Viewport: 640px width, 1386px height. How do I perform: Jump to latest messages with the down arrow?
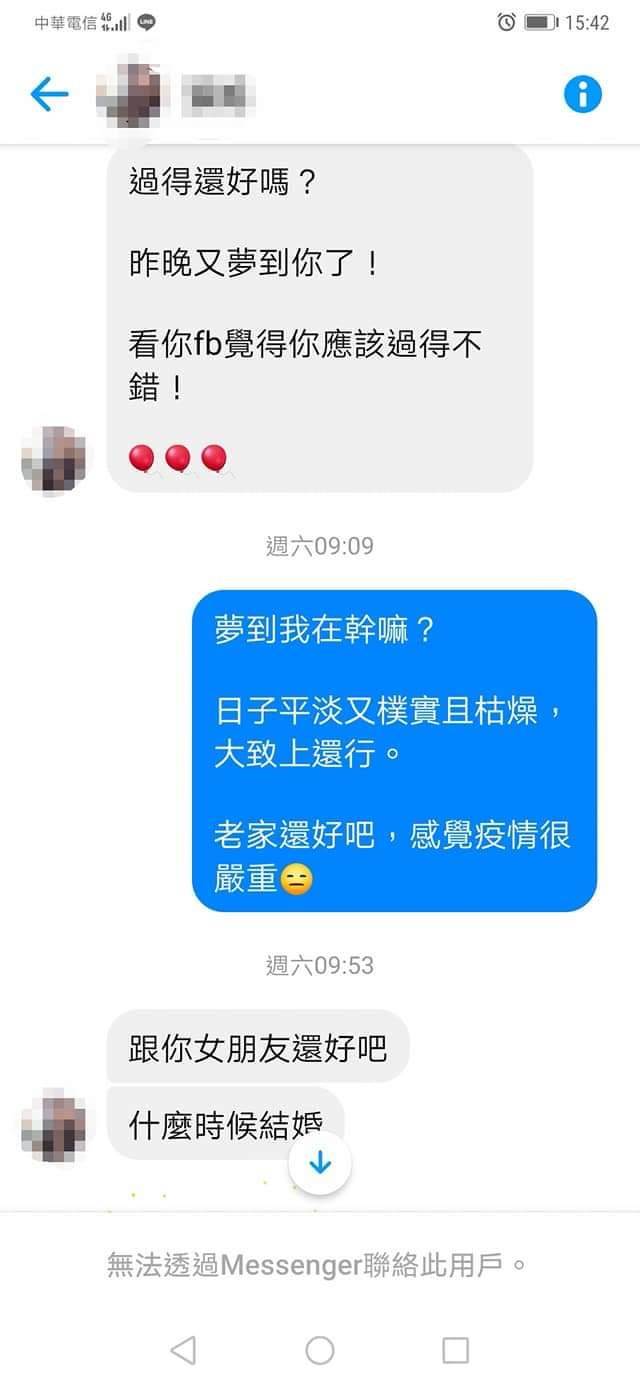[x=319, y=1162]
